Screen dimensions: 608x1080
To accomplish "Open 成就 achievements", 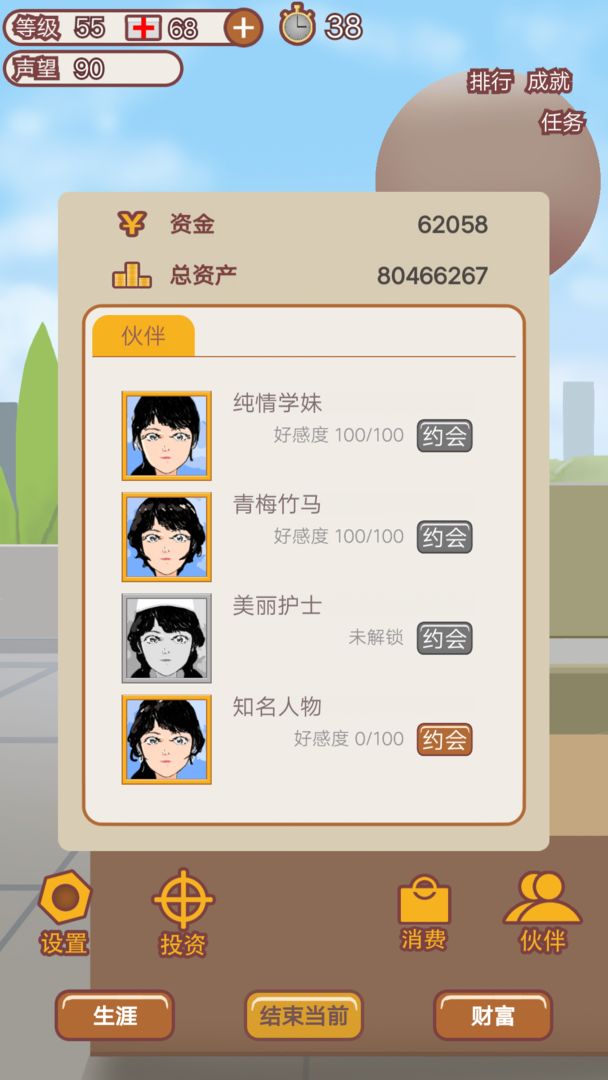I will [x=548, y=82].
